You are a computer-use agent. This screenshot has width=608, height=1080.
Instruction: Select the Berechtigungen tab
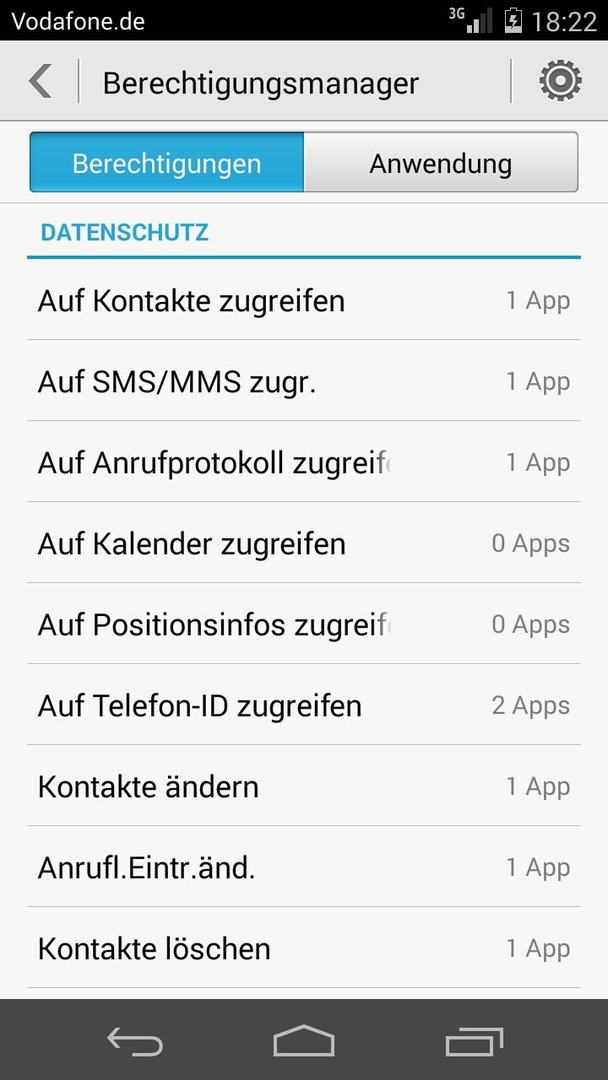(x=167, y=163)
